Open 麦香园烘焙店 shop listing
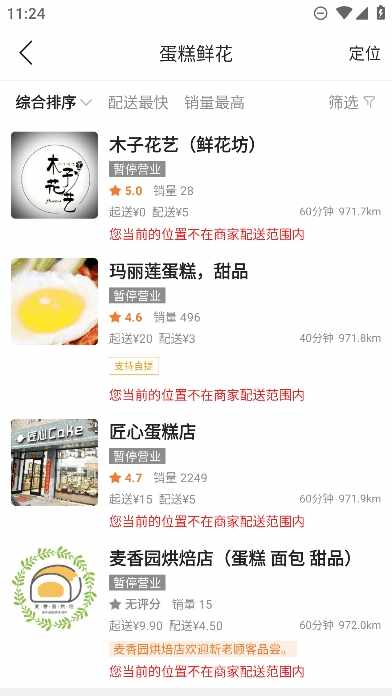Screen dimensions: 392x696 [x=196, y=612]
